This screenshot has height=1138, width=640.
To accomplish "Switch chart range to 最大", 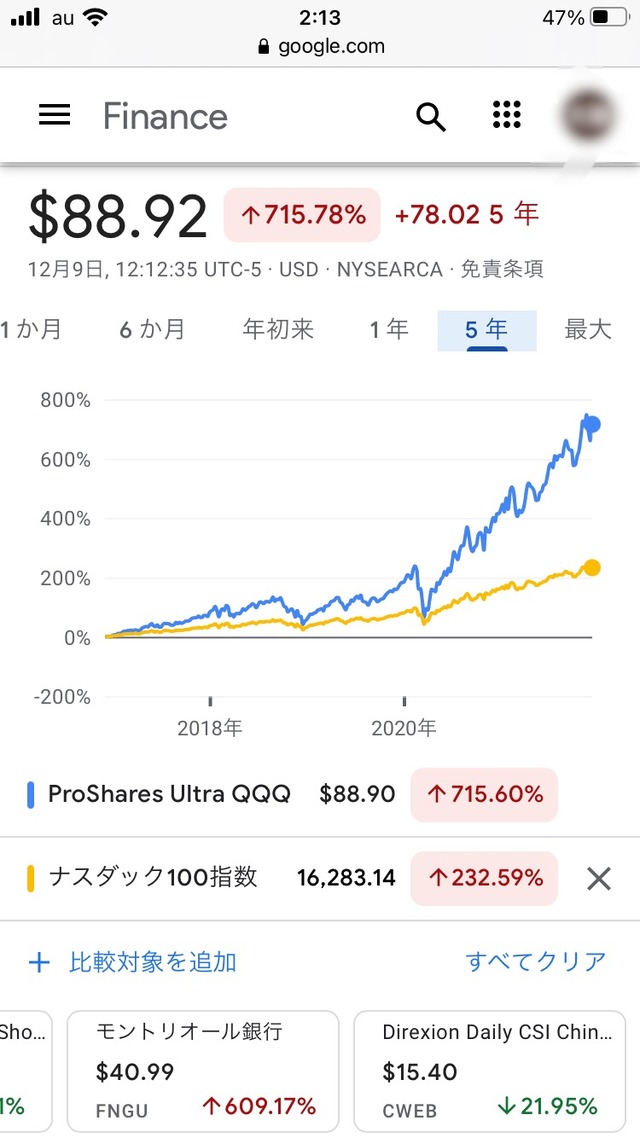I will [x=588, y=329].
